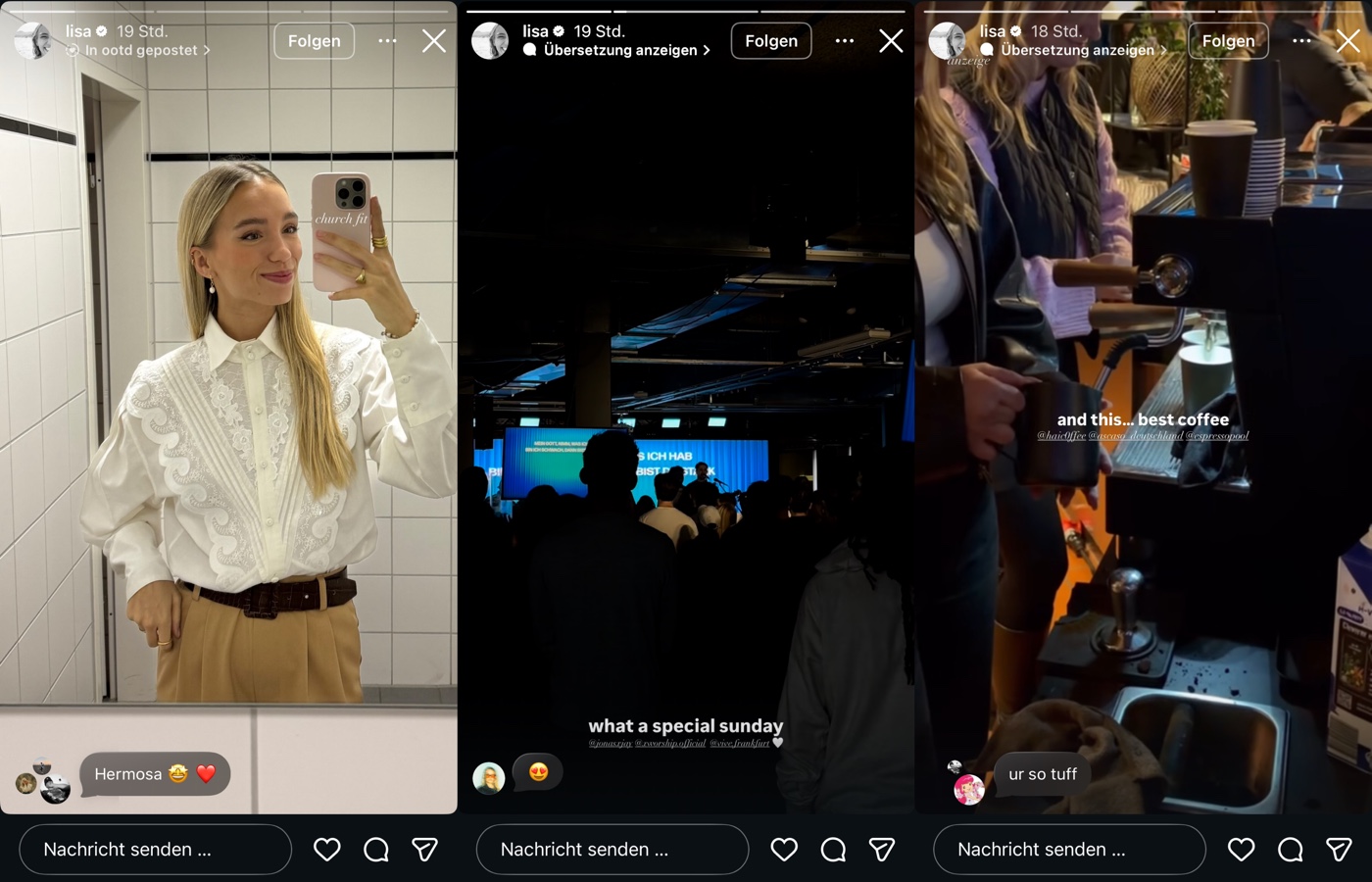Close the 'best coffee' story
This screenshot has height=882, width=1372.
coord(1348,41)
